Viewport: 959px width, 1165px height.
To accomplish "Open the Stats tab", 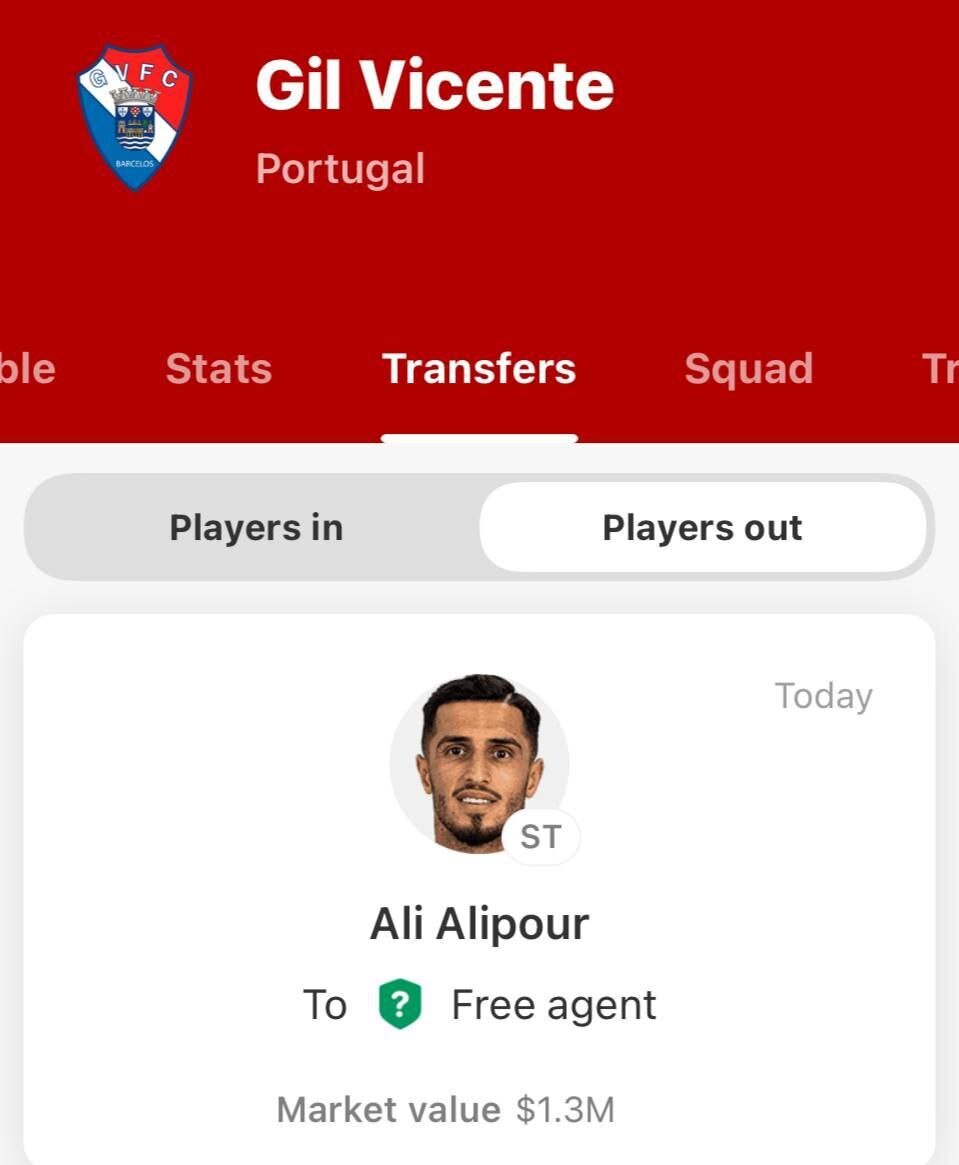I will point(218,369).
